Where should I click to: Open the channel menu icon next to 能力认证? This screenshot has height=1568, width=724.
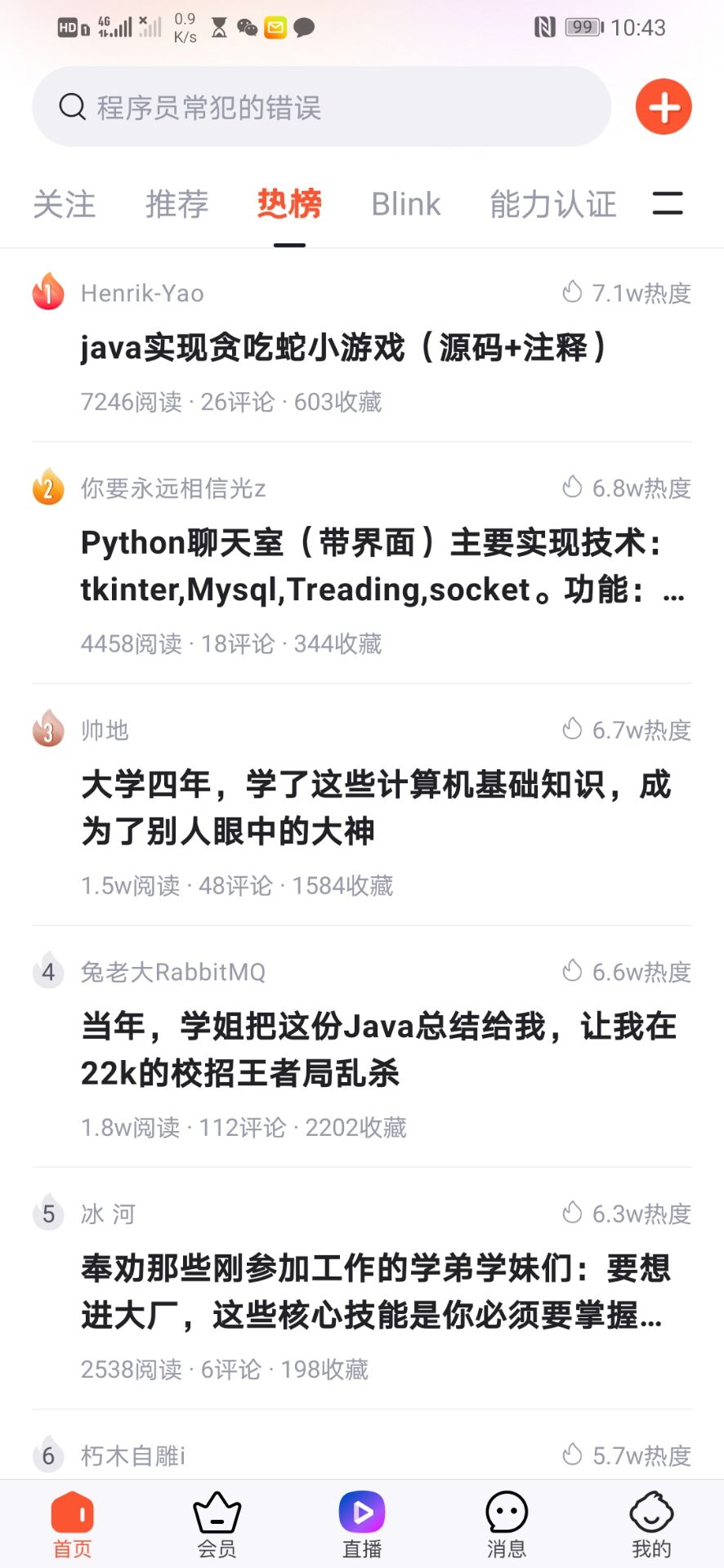click(668, 203)
